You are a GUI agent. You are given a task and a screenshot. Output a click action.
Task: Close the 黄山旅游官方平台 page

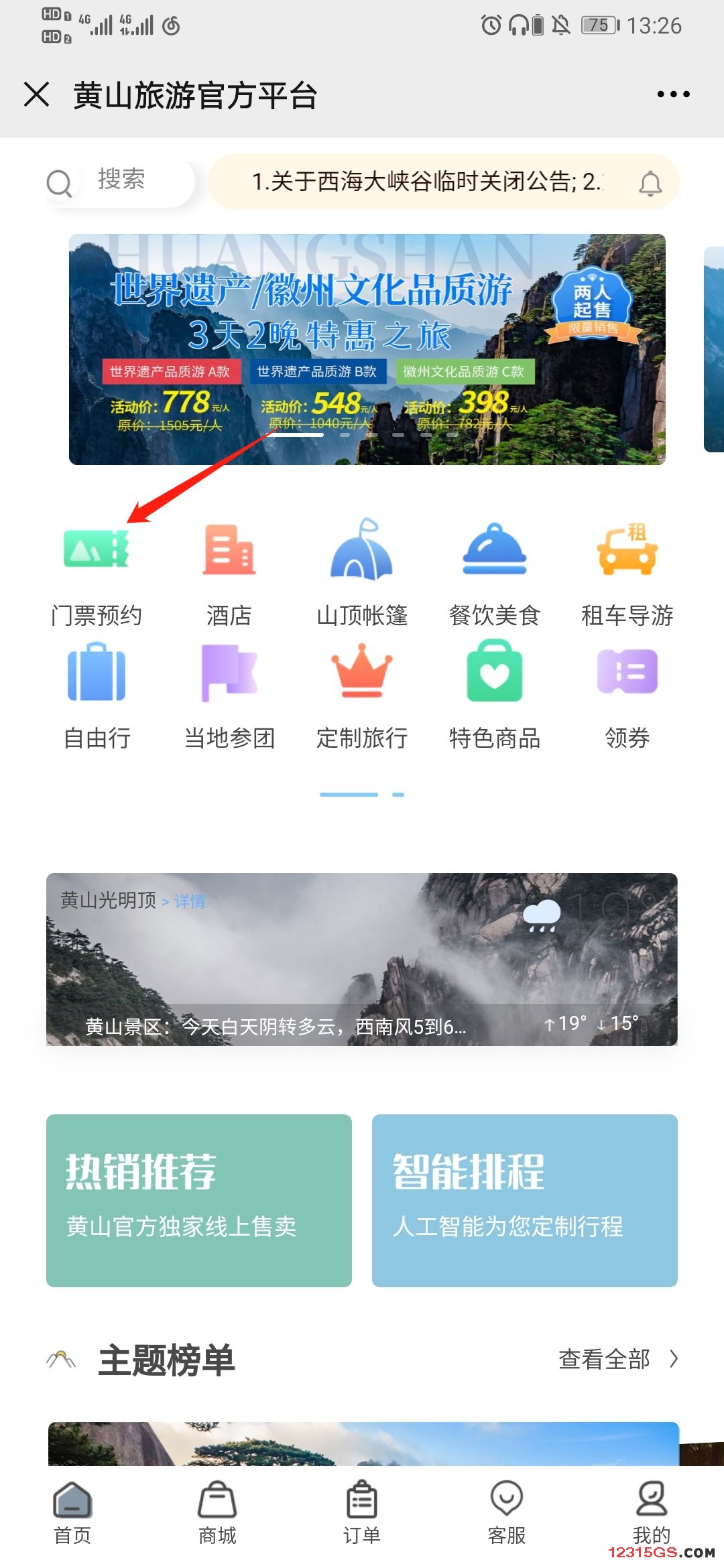point(37,94)
